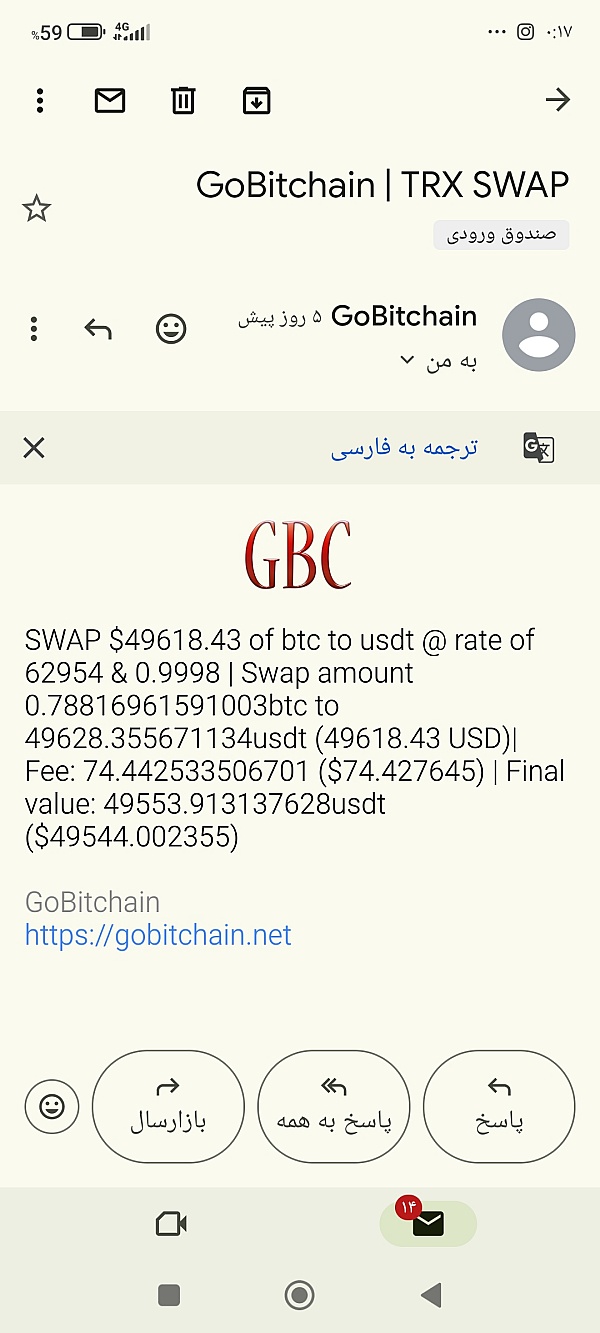Tap the Forward button
600x1333 pixels.
(168, 1106)
